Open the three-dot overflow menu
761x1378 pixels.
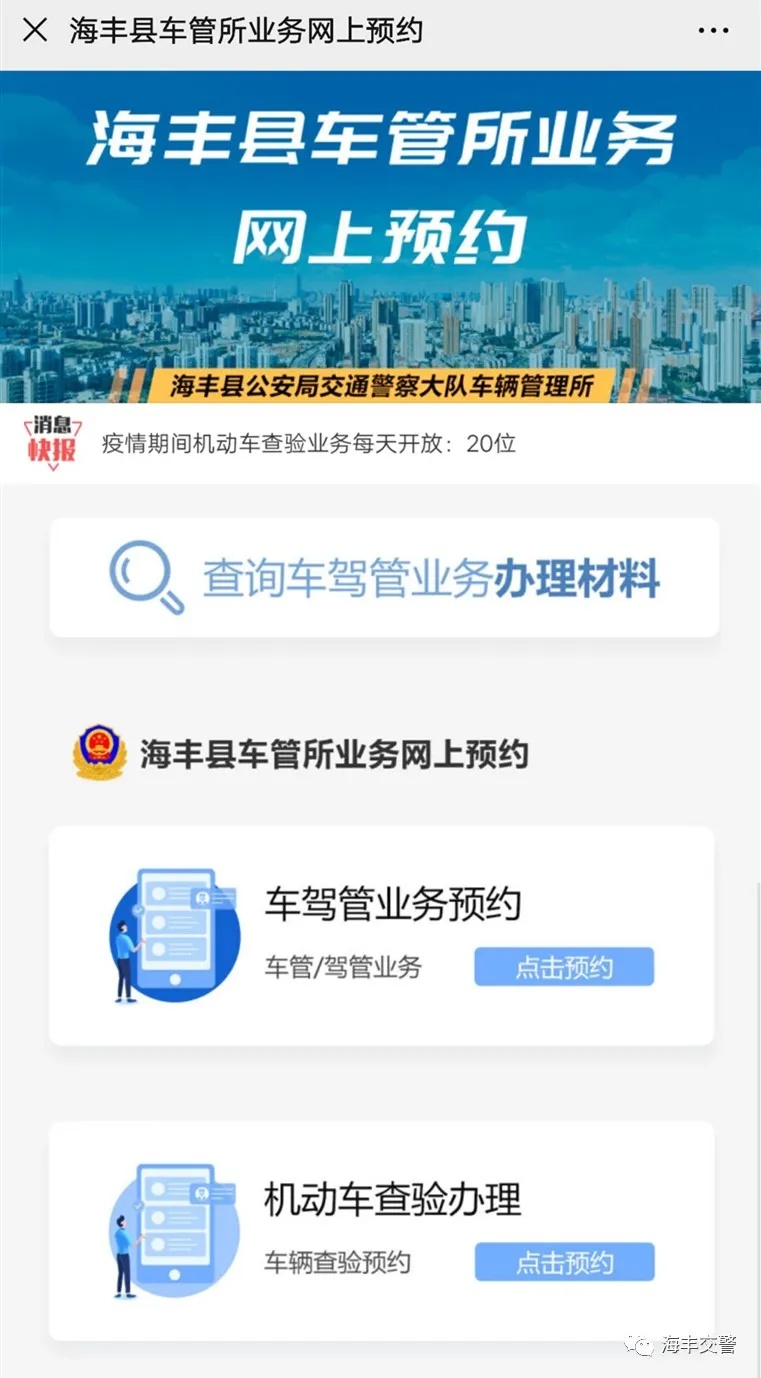click(x=713, y=30)
